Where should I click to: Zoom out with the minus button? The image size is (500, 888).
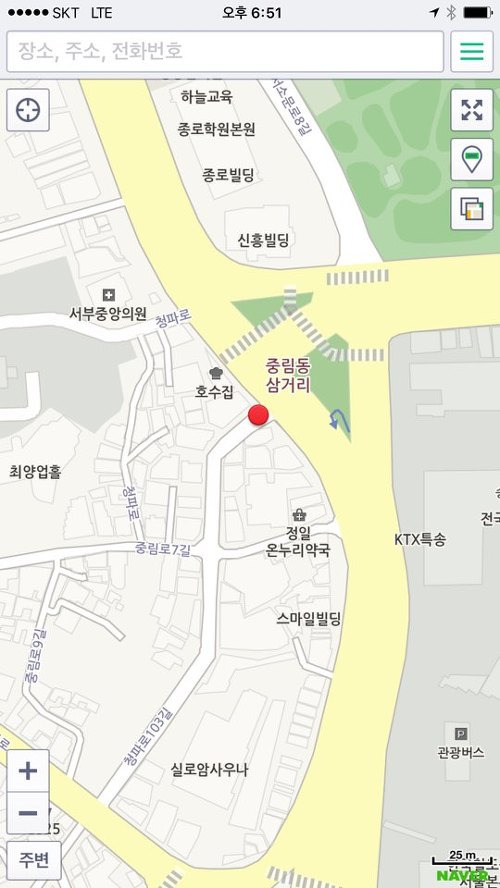[28, 813]
